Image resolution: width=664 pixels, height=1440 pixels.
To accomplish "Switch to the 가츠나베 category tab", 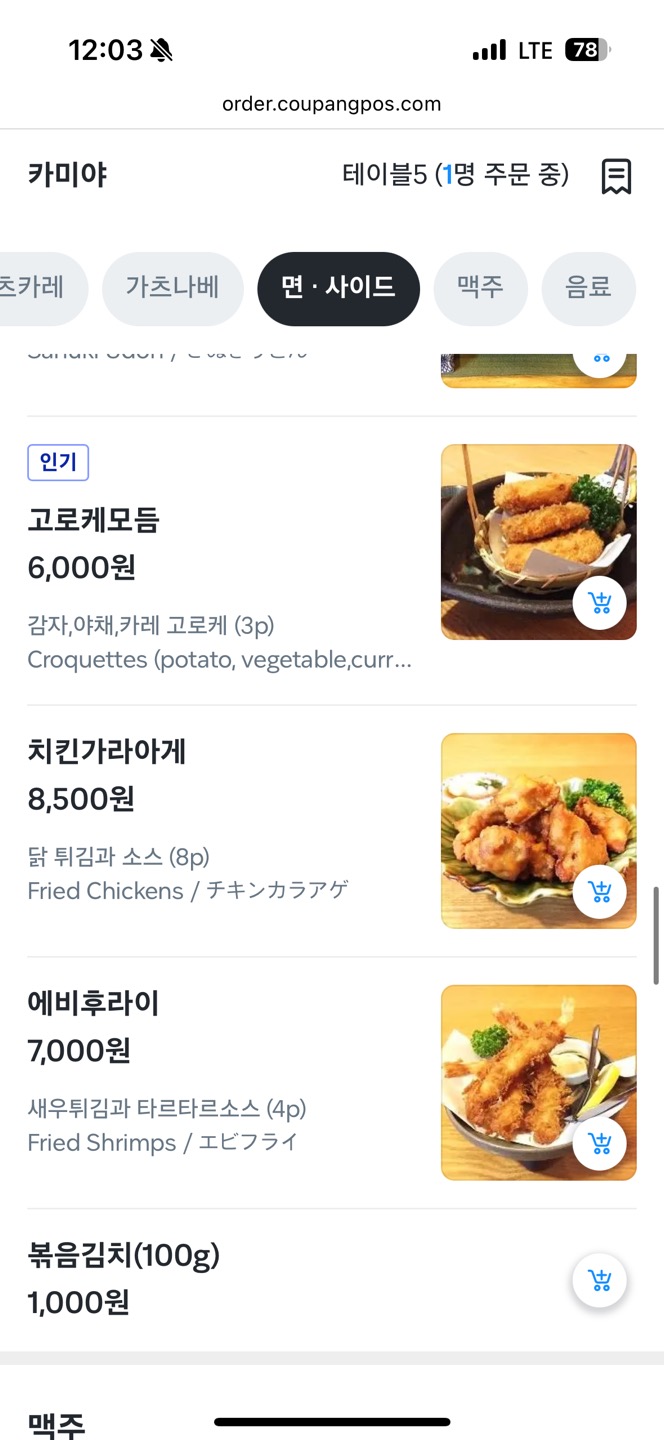I will [173, 288].
